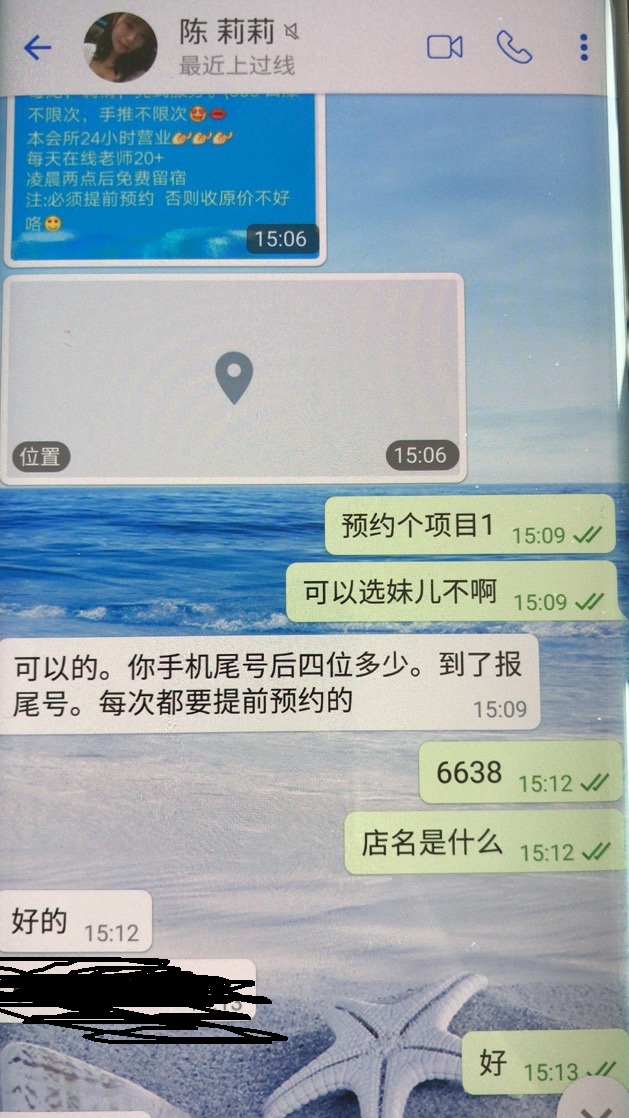629x1118 pixels.
Task: Start a video call with 陈莉莉
Action: (444, 47)
